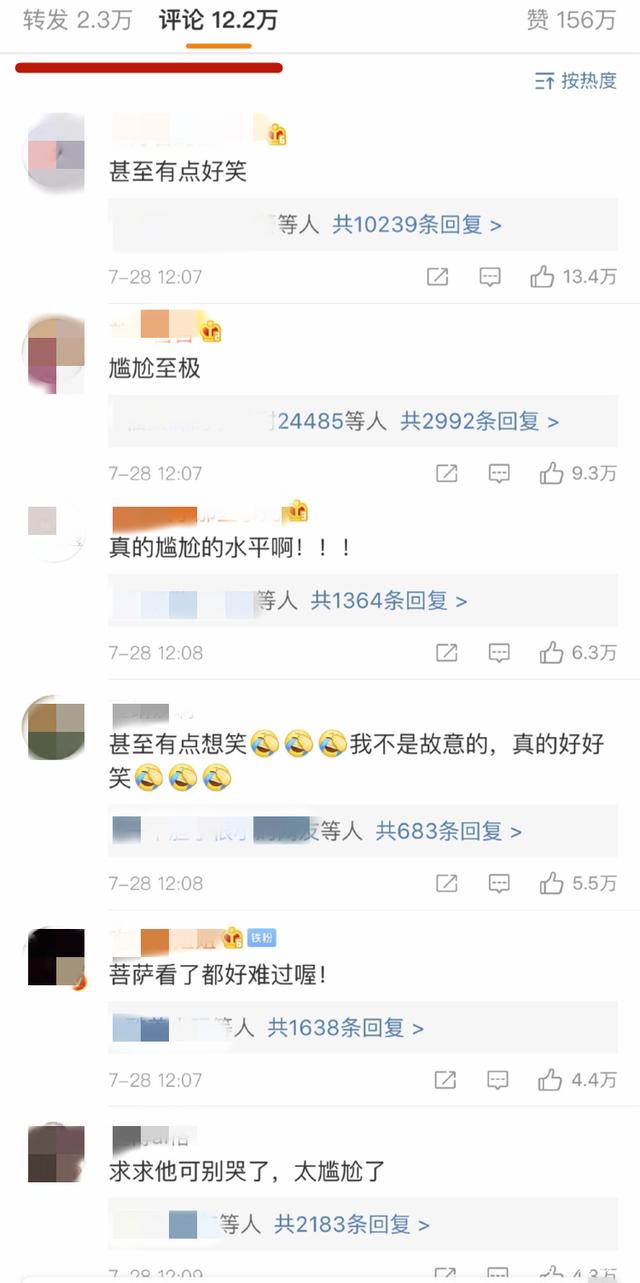Like comment 真的尴尬的水平啊
This screenshot has width=640, height=1283.
pyautogui.click(x=578, y=653)
